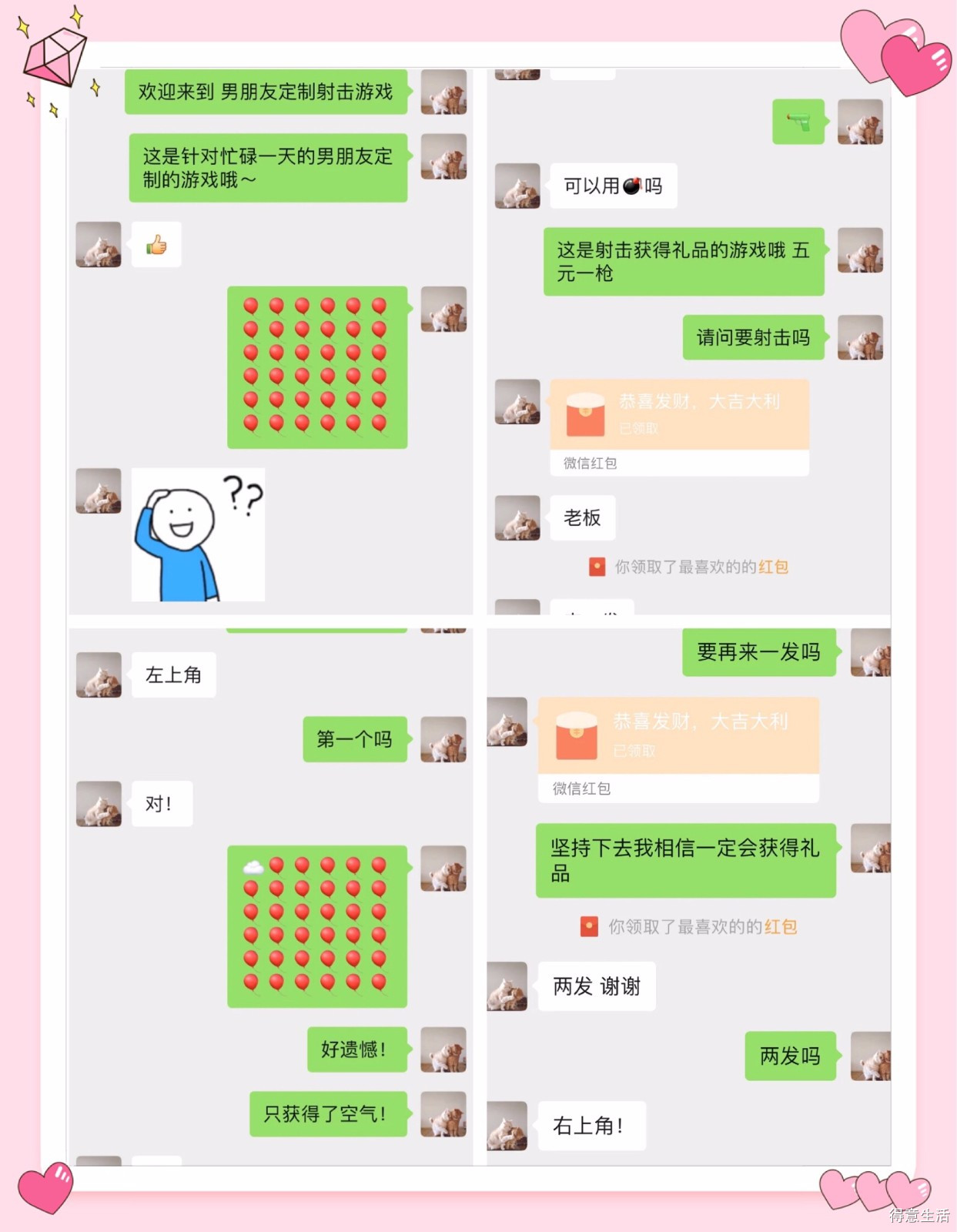The image size is (957, 1232).
Task: Tap the 老板 message bubble
Action: 582,517
